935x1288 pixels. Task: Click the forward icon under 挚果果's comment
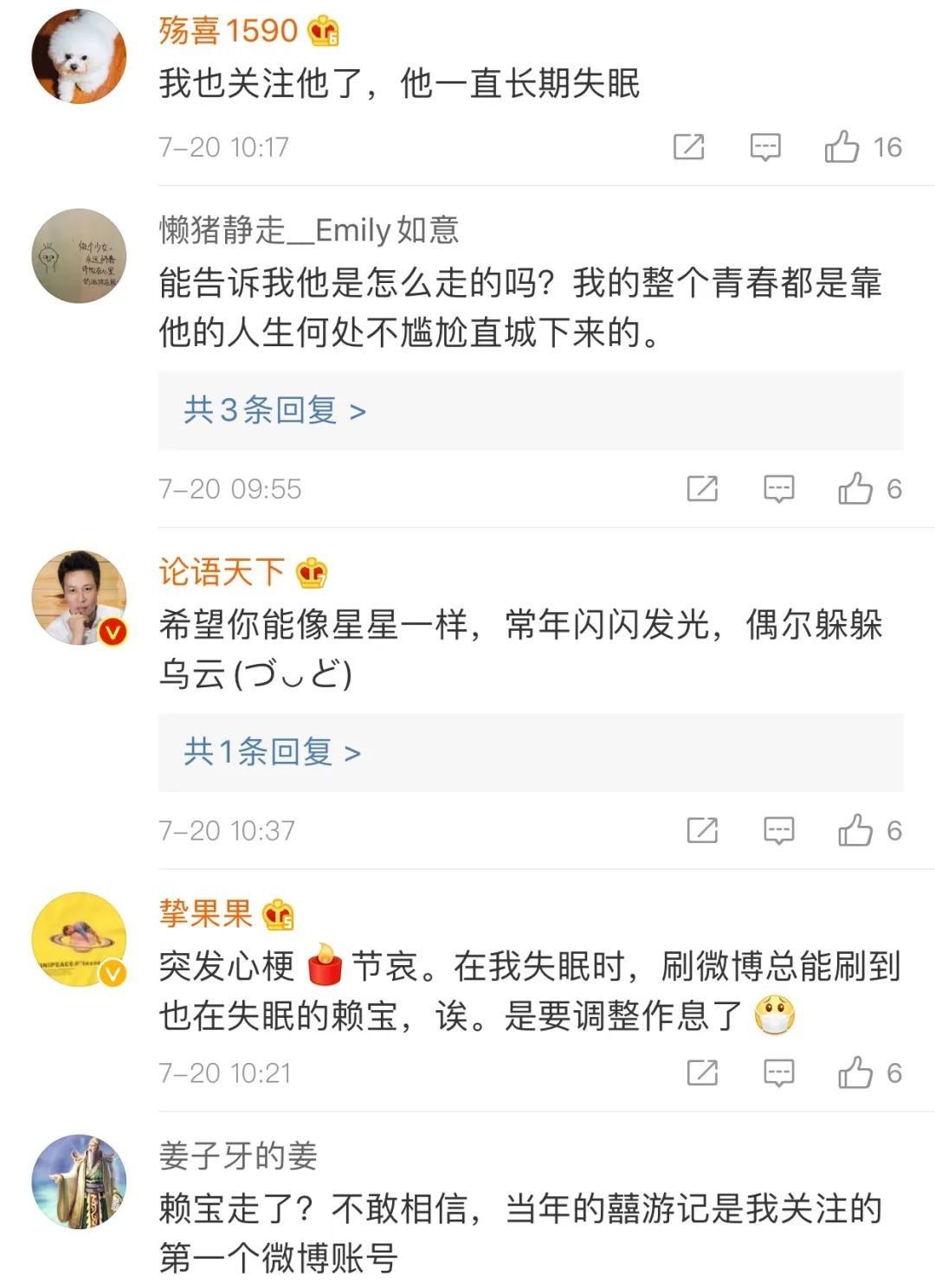pos(702,1070)
